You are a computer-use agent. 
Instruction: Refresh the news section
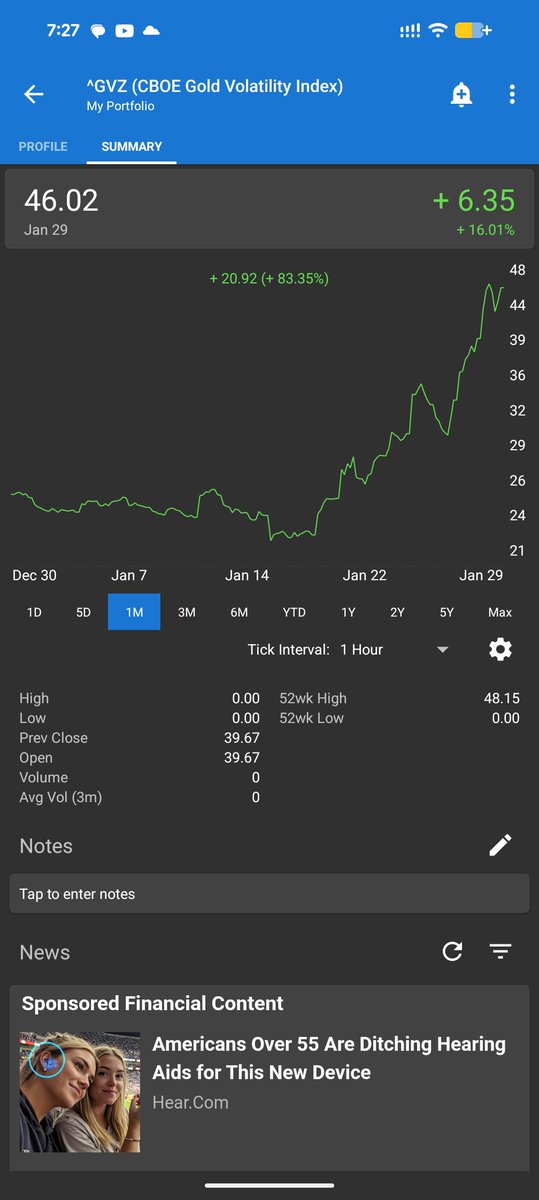452,952
